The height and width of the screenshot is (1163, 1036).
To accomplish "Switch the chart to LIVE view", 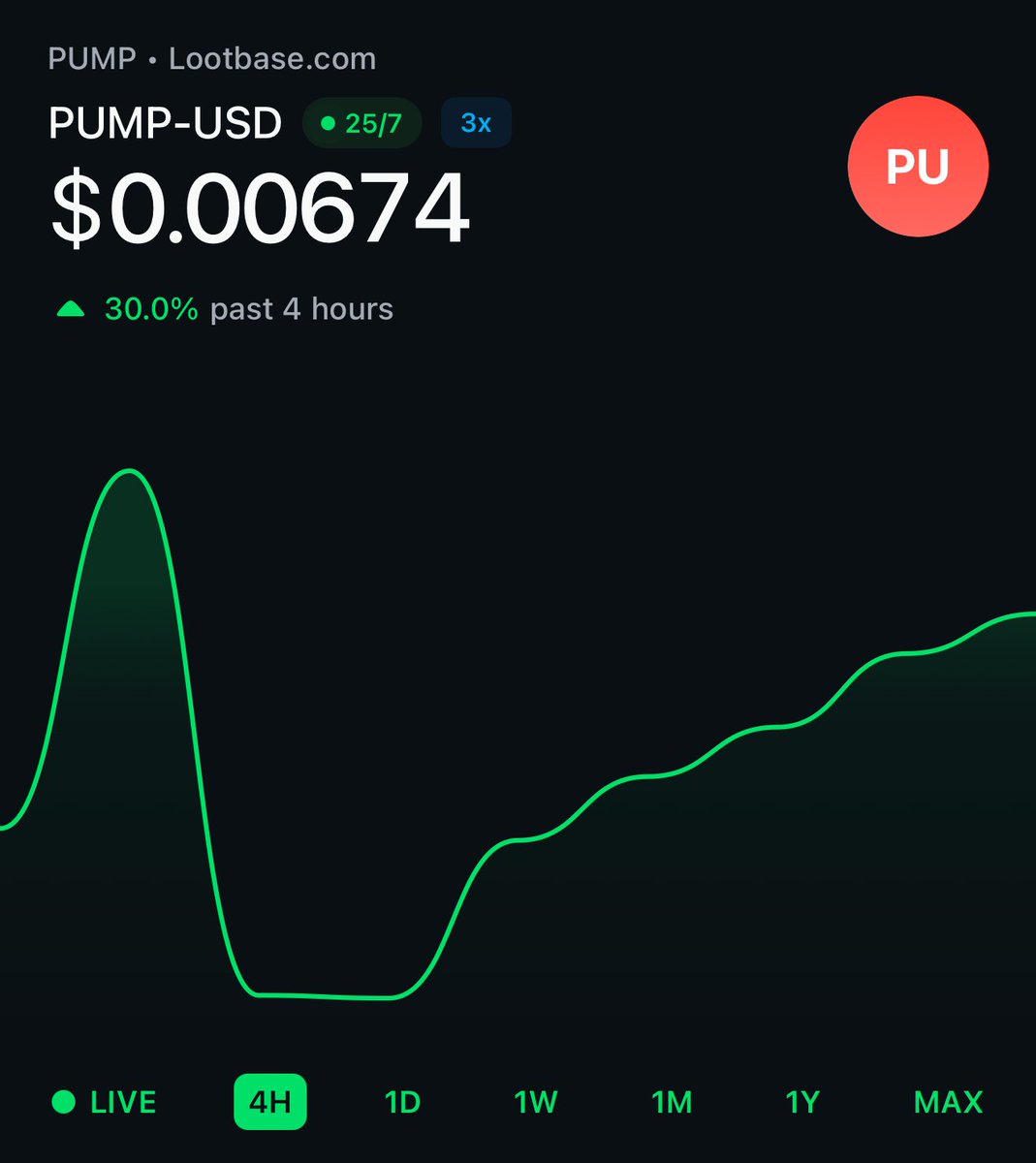I will [105, 1102].
